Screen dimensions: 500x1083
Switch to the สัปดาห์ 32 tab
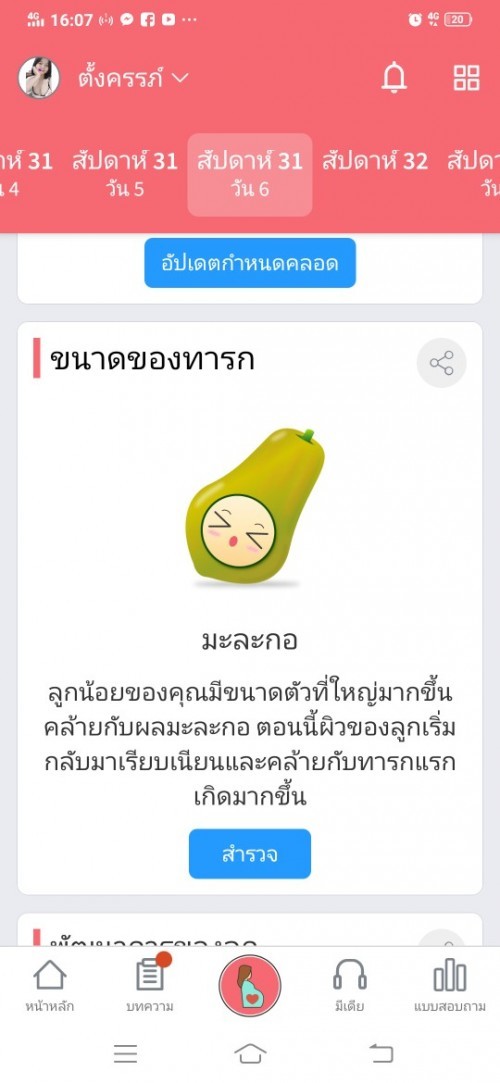(375, 162)
